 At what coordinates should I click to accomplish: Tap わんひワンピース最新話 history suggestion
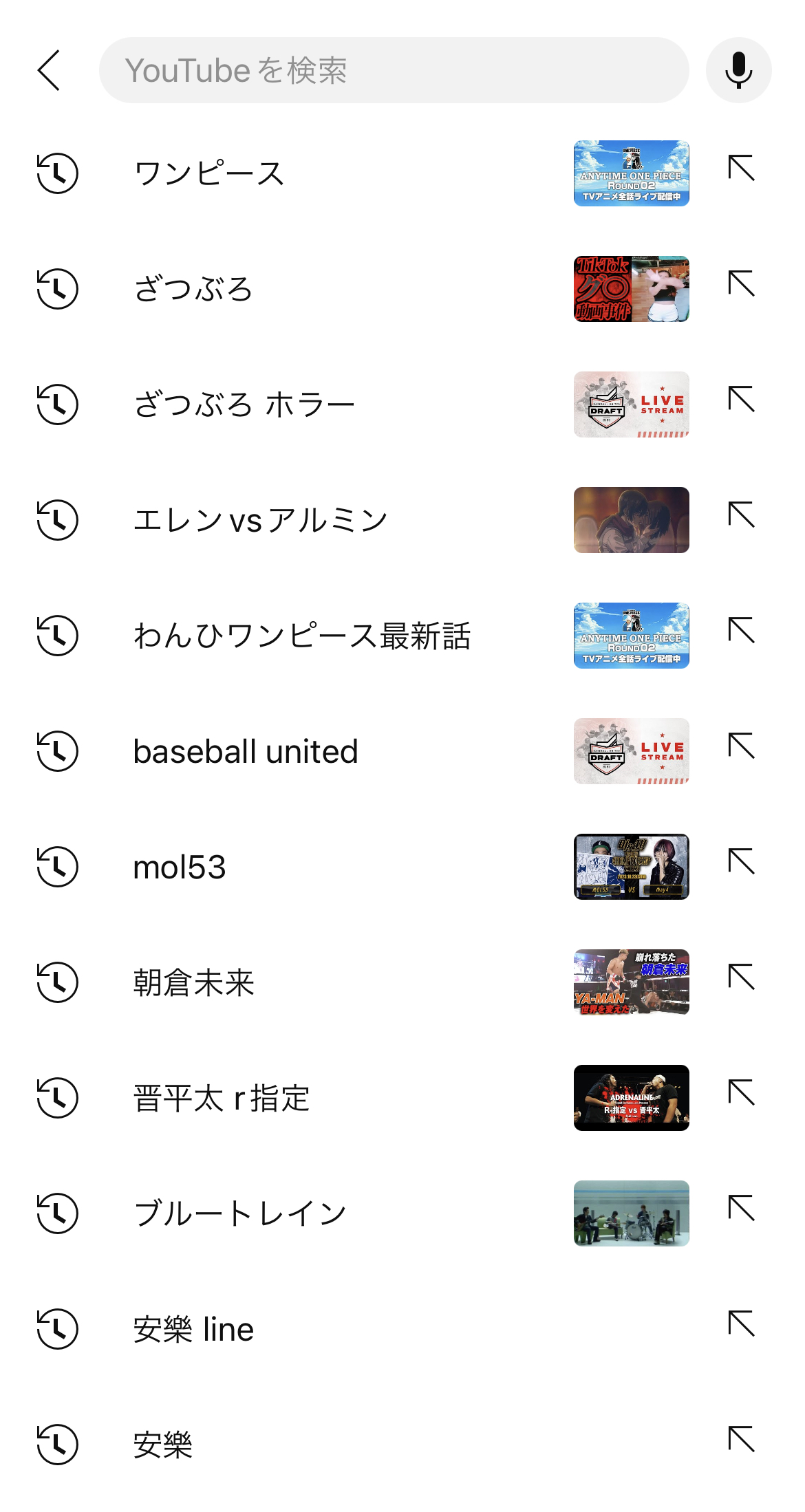302,636
